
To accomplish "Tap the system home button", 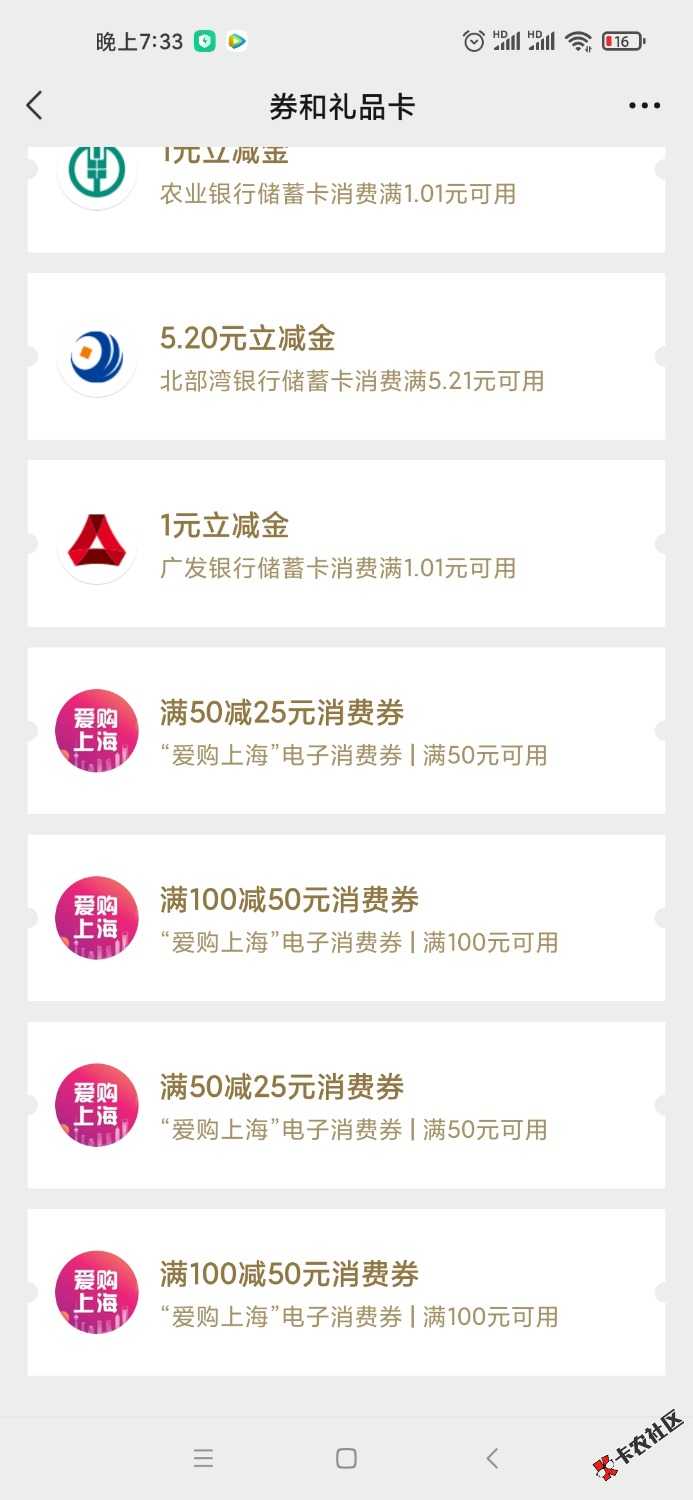I will (x=346, y=1458).
